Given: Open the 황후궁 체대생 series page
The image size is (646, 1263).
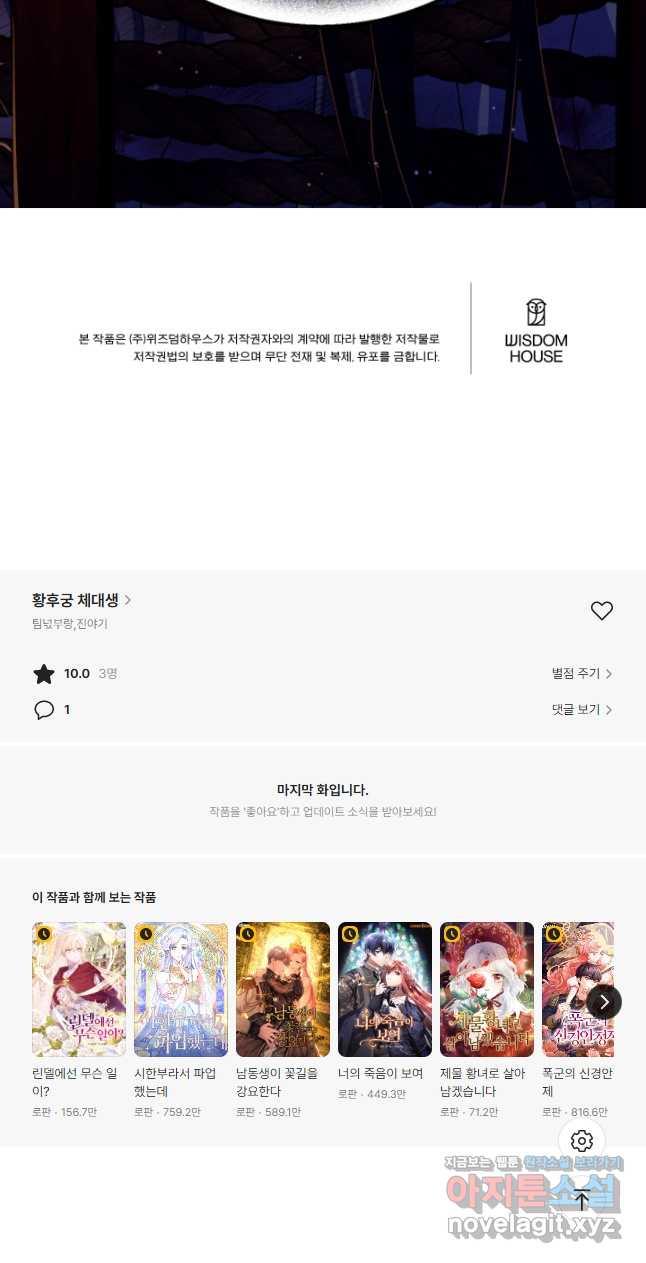Looking at the screenshot, I should (x=81, y=601).
